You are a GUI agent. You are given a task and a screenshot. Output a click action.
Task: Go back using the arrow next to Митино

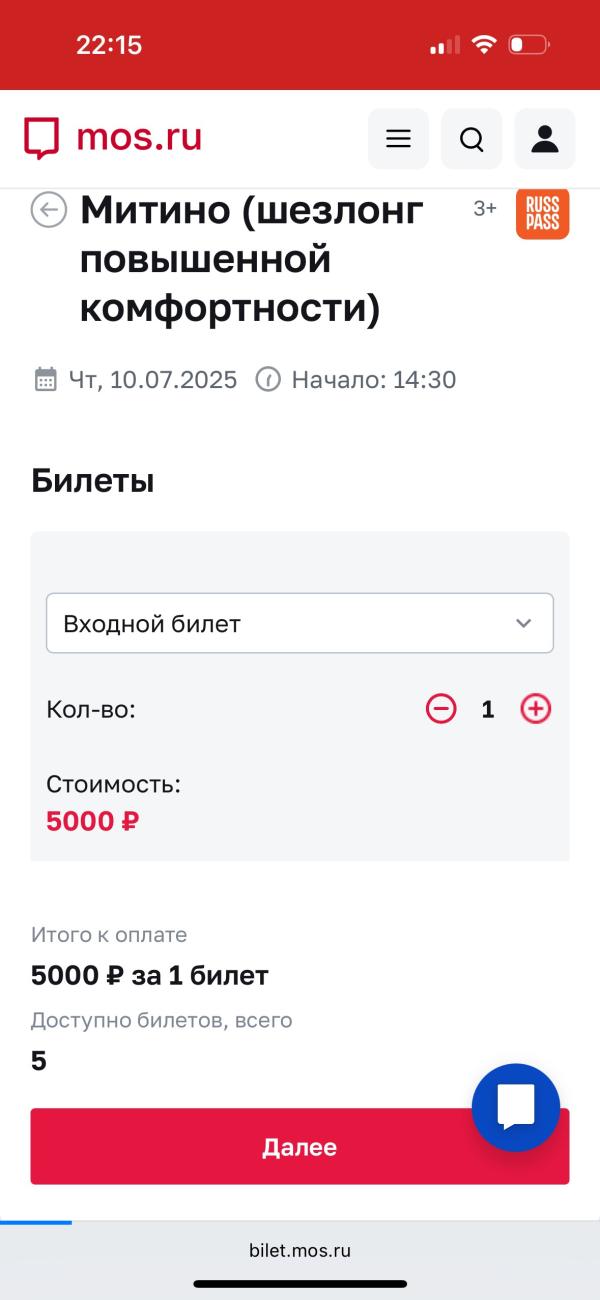(x=49, y=210)
